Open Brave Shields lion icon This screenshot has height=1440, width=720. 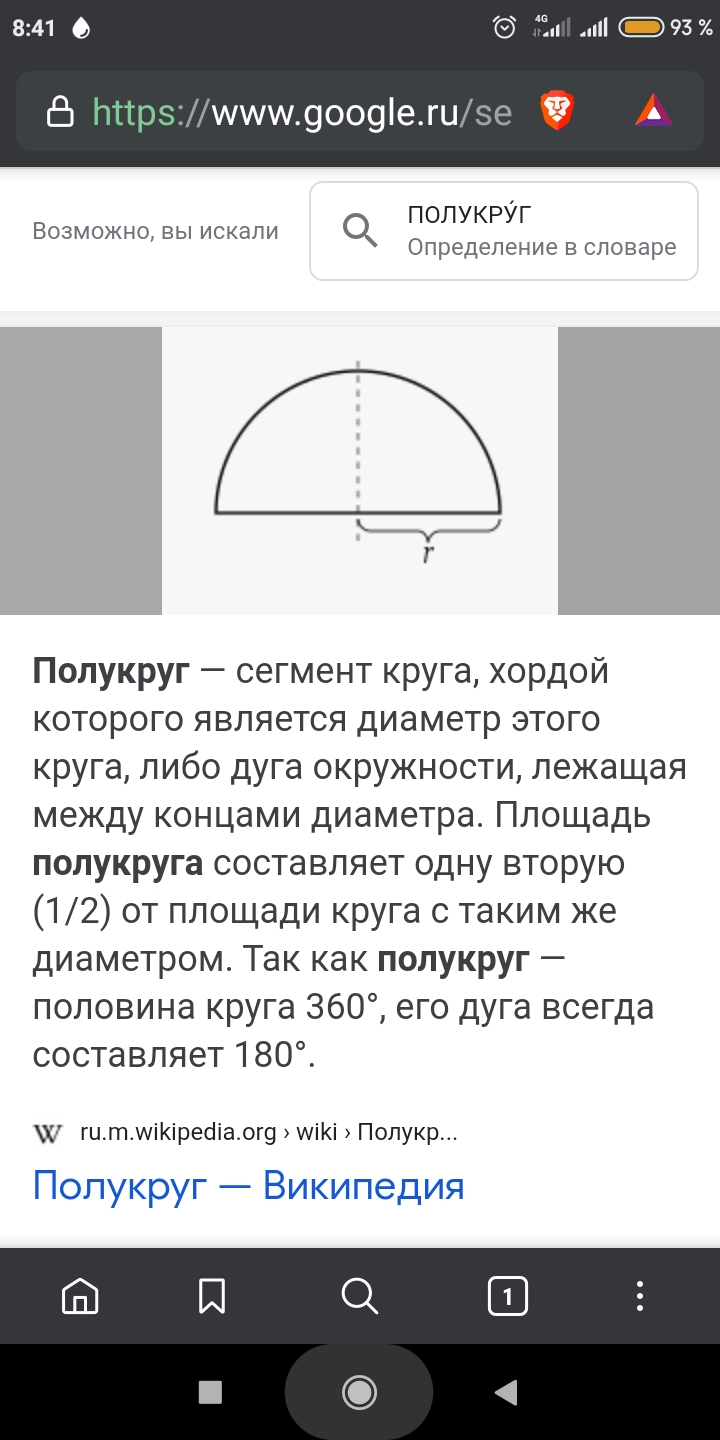coord(558,110)
